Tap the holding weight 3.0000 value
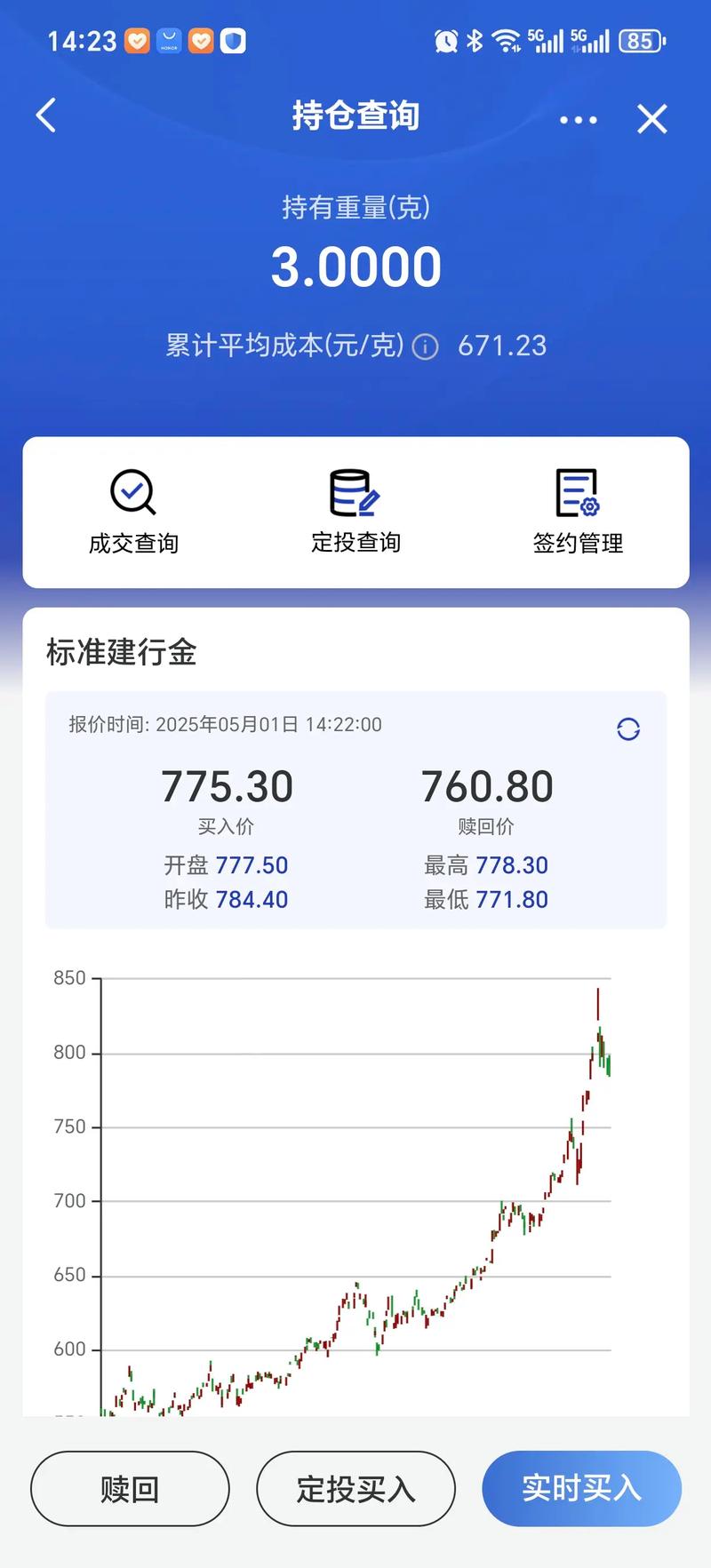The image size is (711, 1568). coord(355,265)
